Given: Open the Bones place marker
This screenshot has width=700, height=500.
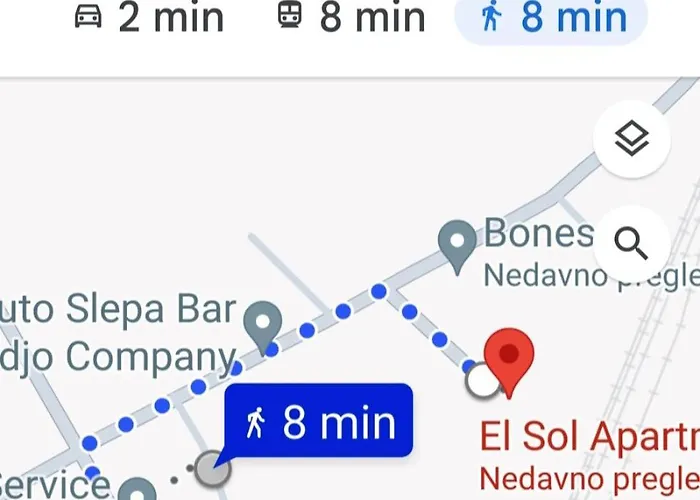Looking at the screenshot, I should tap(458, 245).
